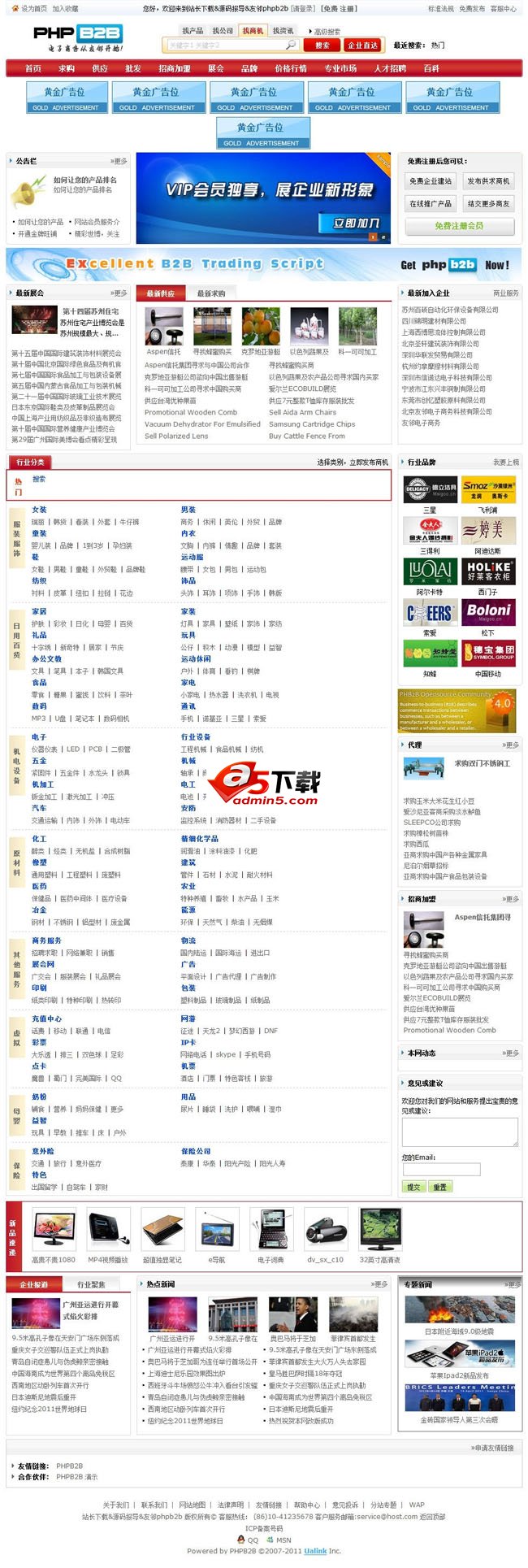Click the 企业直达 button
The image size is (528, 1568).
362,46
